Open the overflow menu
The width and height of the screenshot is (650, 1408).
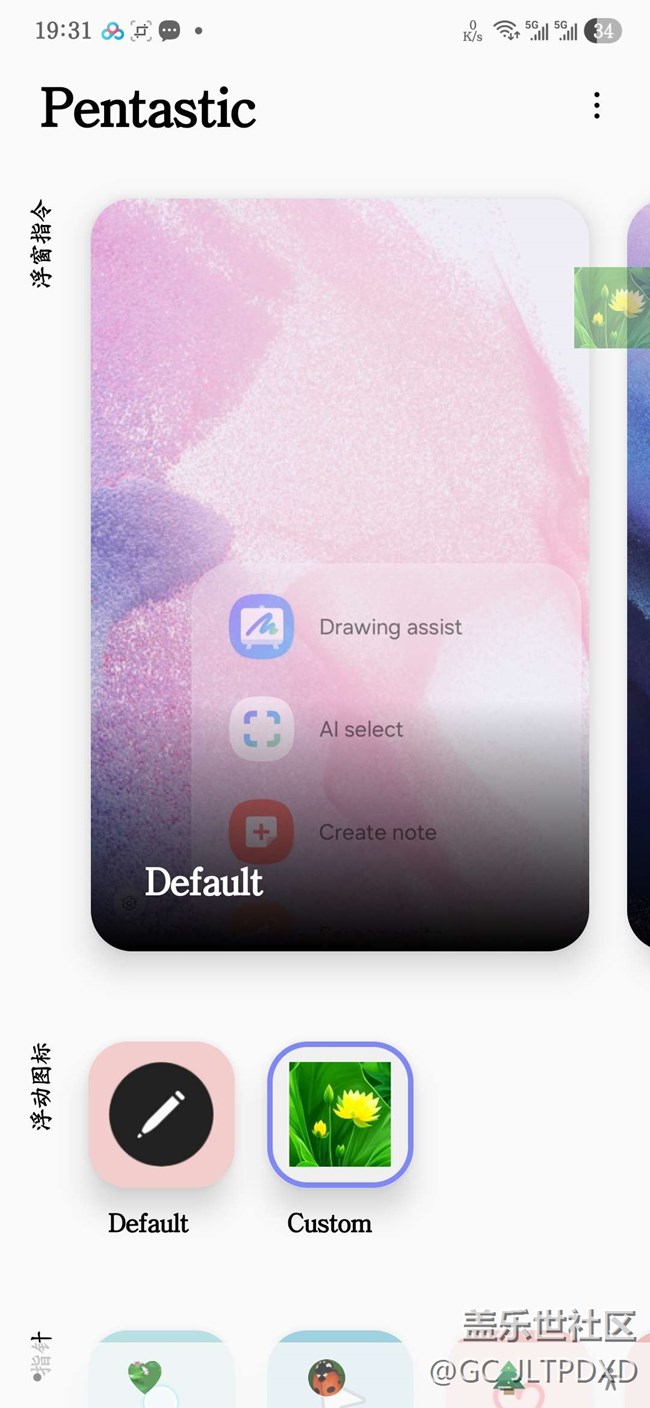coord(596,106)
